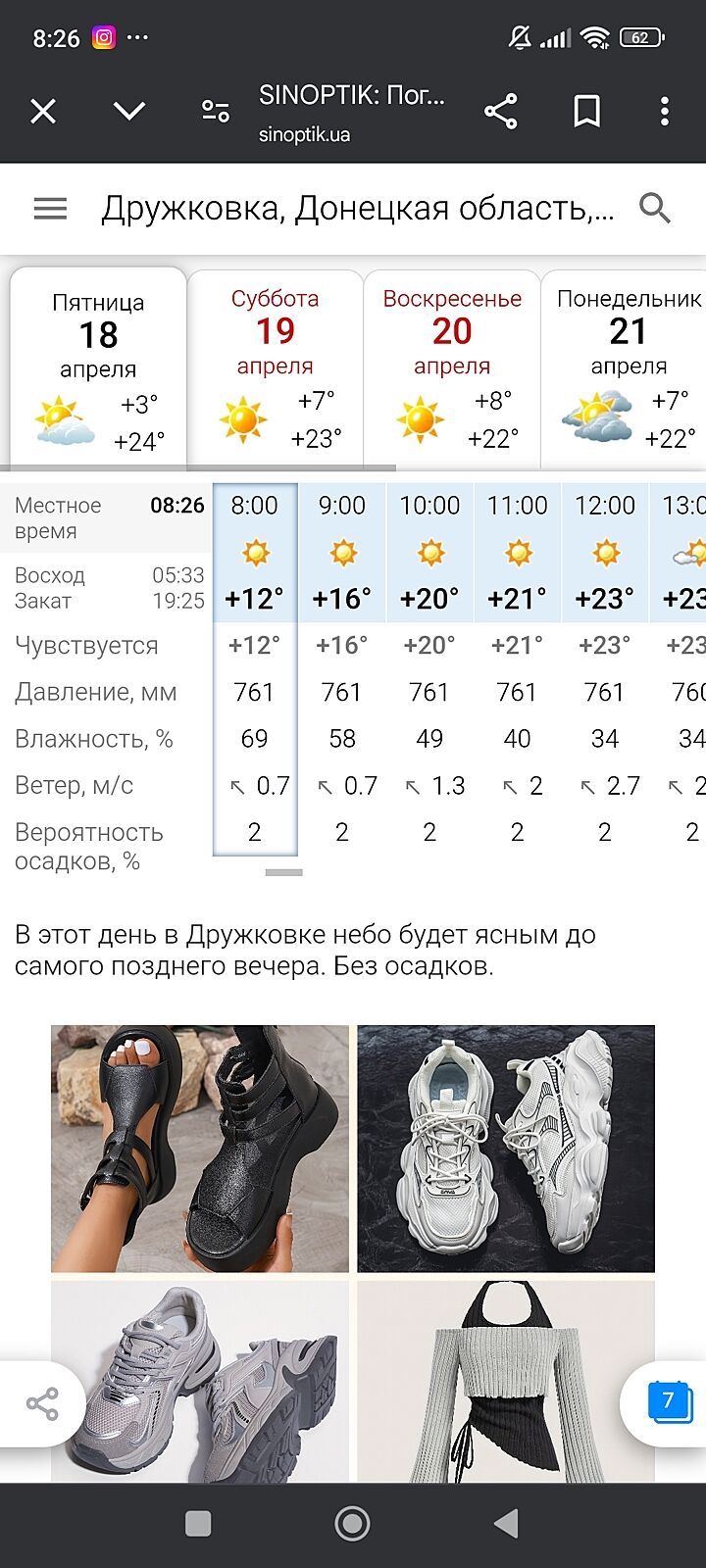The height and width of the screenshot is (1568, 706).
Task: Share the sinoptik.ua page from the top bar
Action: [x=501, y=112]
